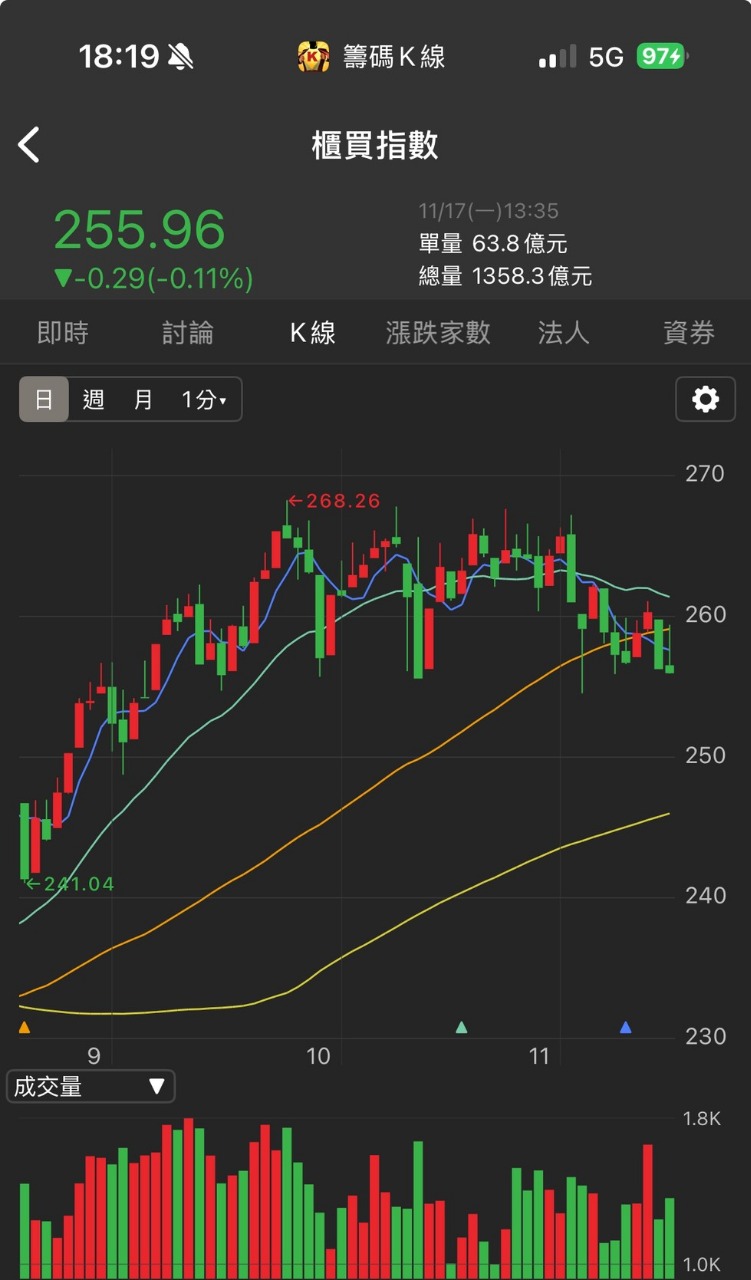
Task: Switch chart period to 週
Action: (x=94, y=400)
